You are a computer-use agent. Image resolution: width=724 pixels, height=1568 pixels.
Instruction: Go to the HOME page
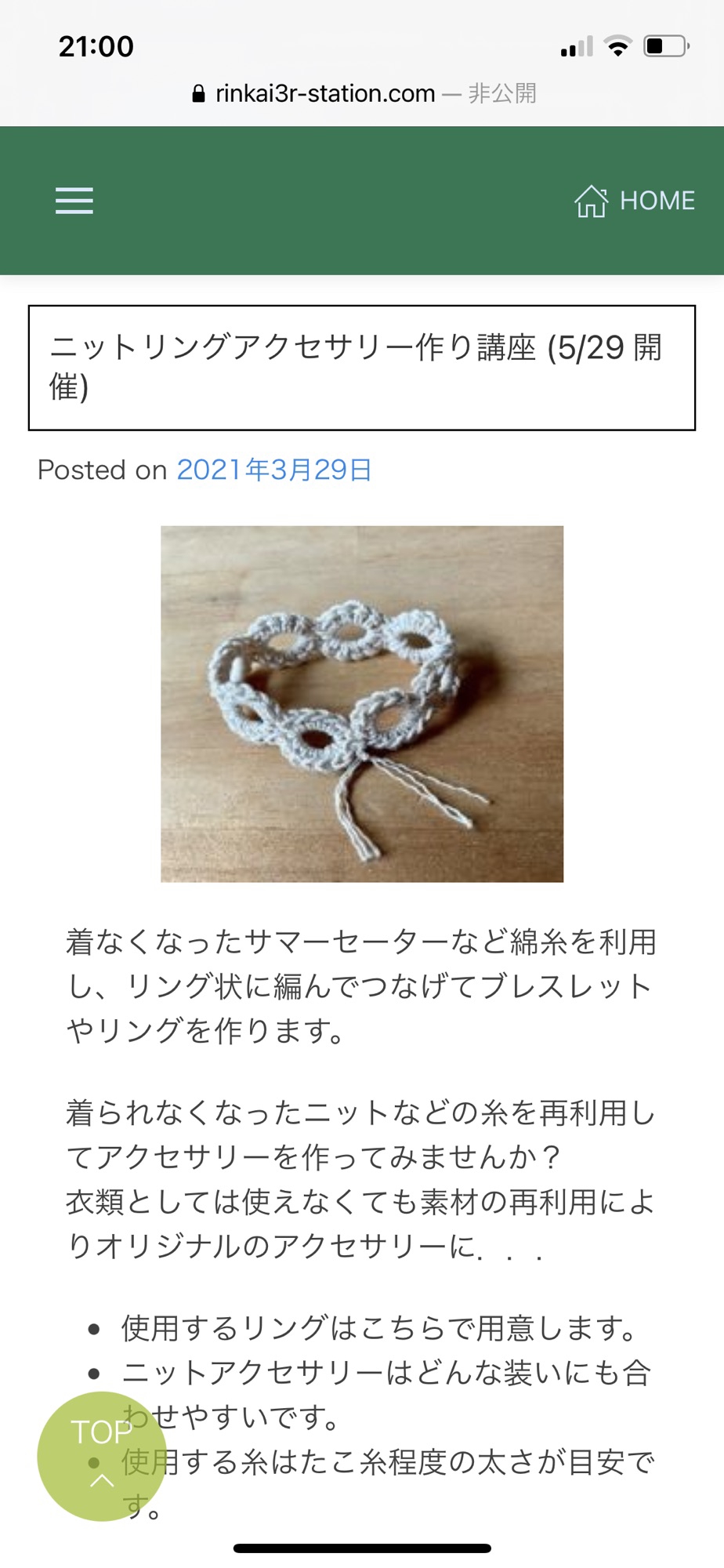[x=635, y=201]
